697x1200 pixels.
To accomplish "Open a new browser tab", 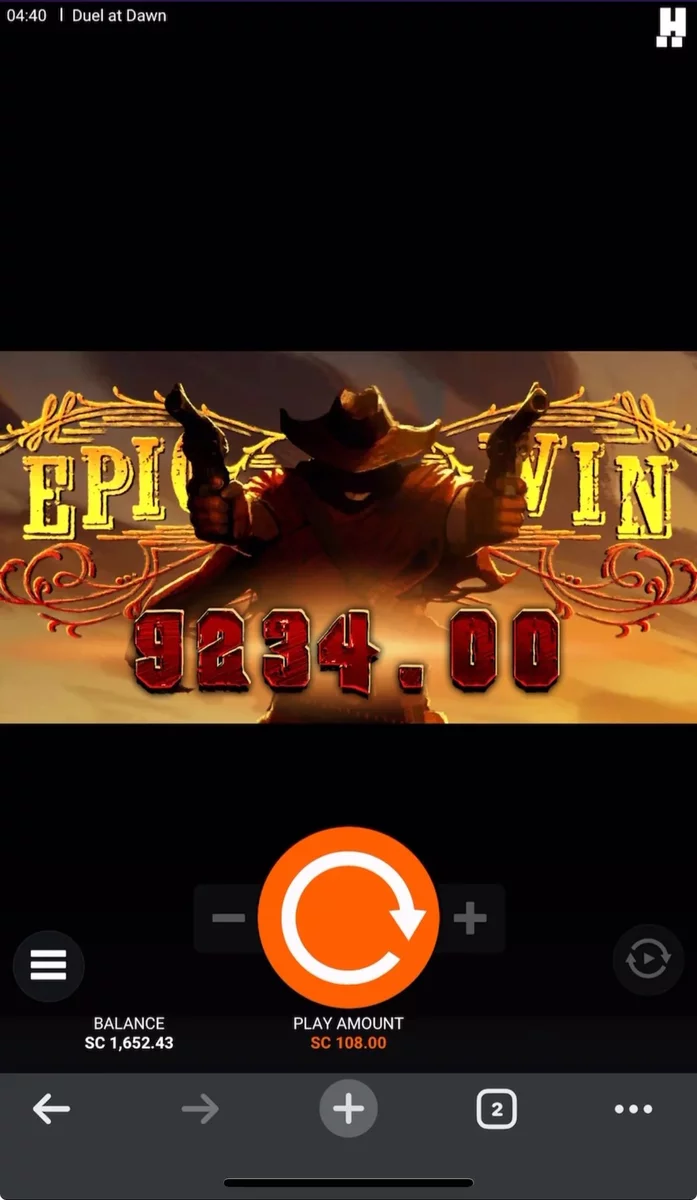I will tap(348, 1108).
